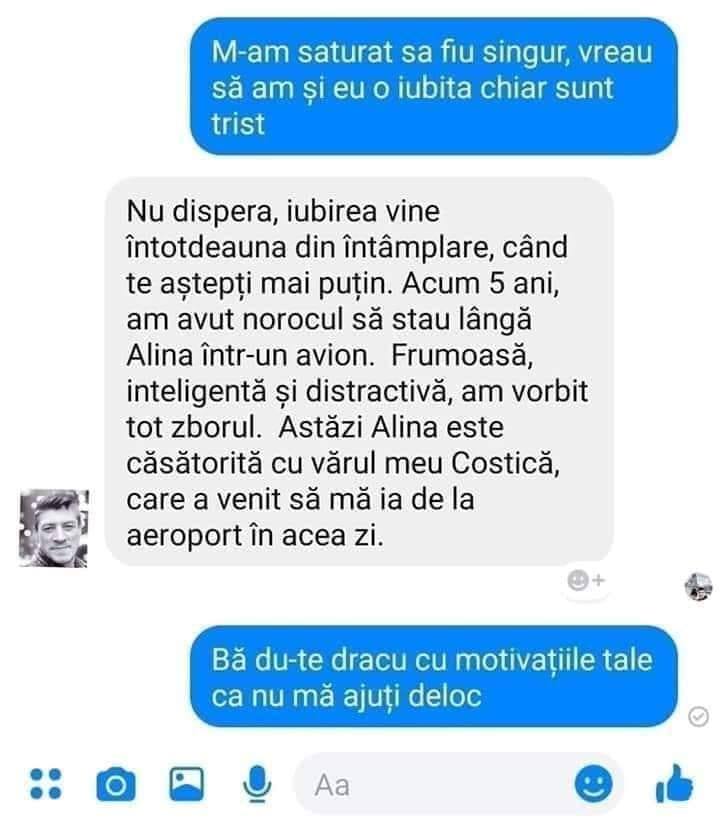This screenshot has height=830, width=720.
Task: Open the more options grid icon
Action: coord(41,785)
